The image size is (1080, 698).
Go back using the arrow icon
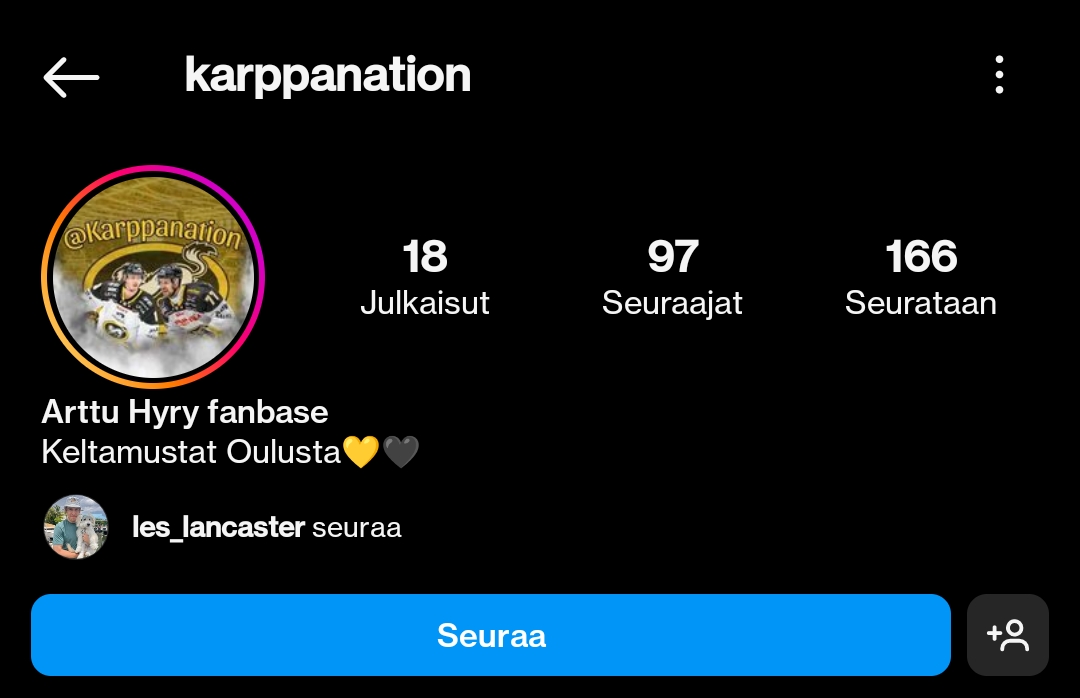click(x=71, y=77)
